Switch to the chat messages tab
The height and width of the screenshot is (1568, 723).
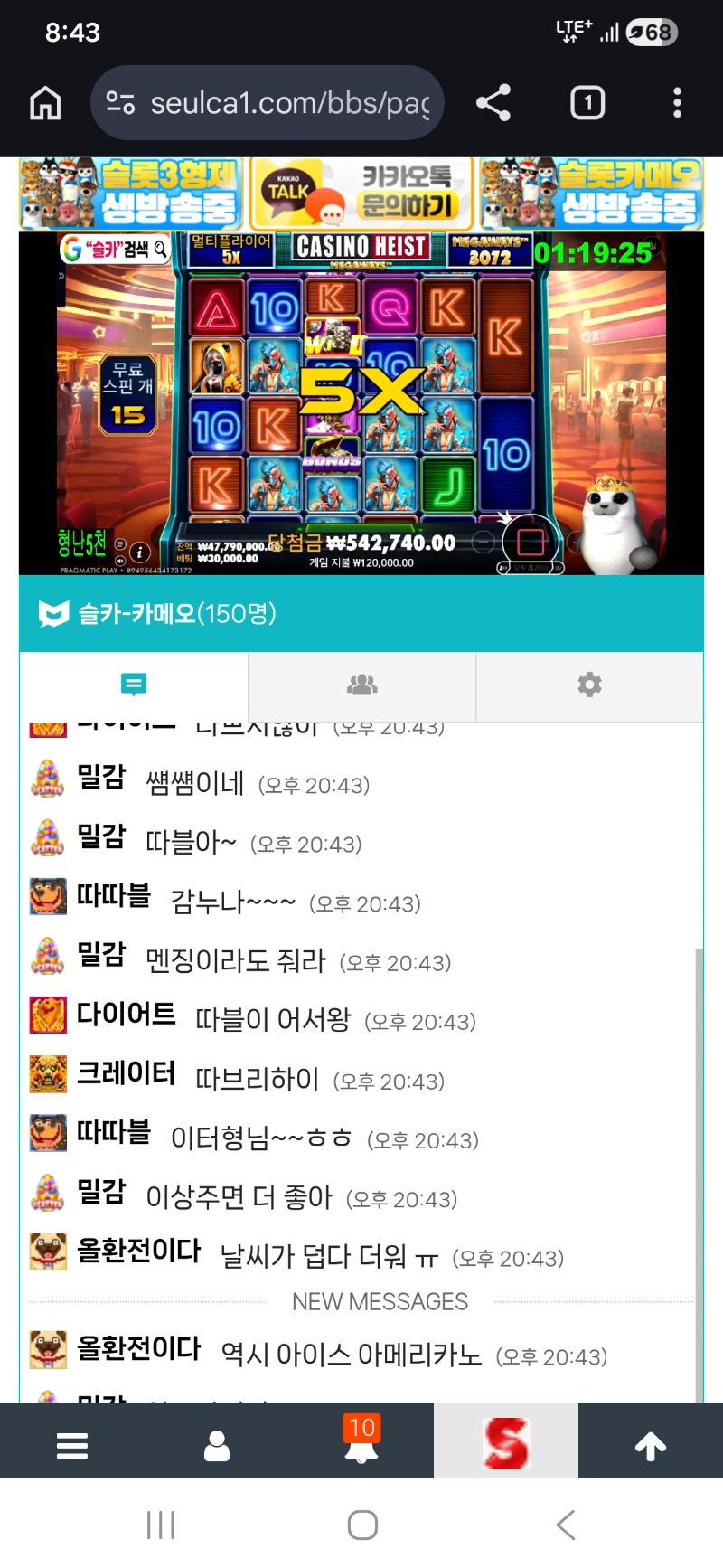pos(134,685)
